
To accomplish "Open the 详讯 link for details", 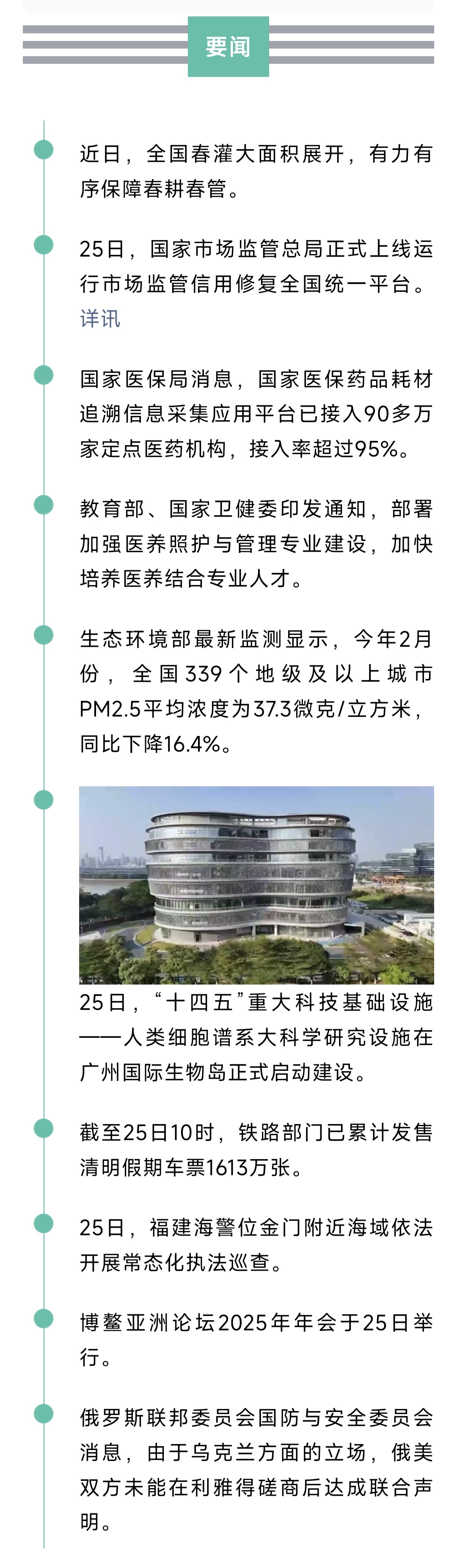I will (x=100, y=318).
